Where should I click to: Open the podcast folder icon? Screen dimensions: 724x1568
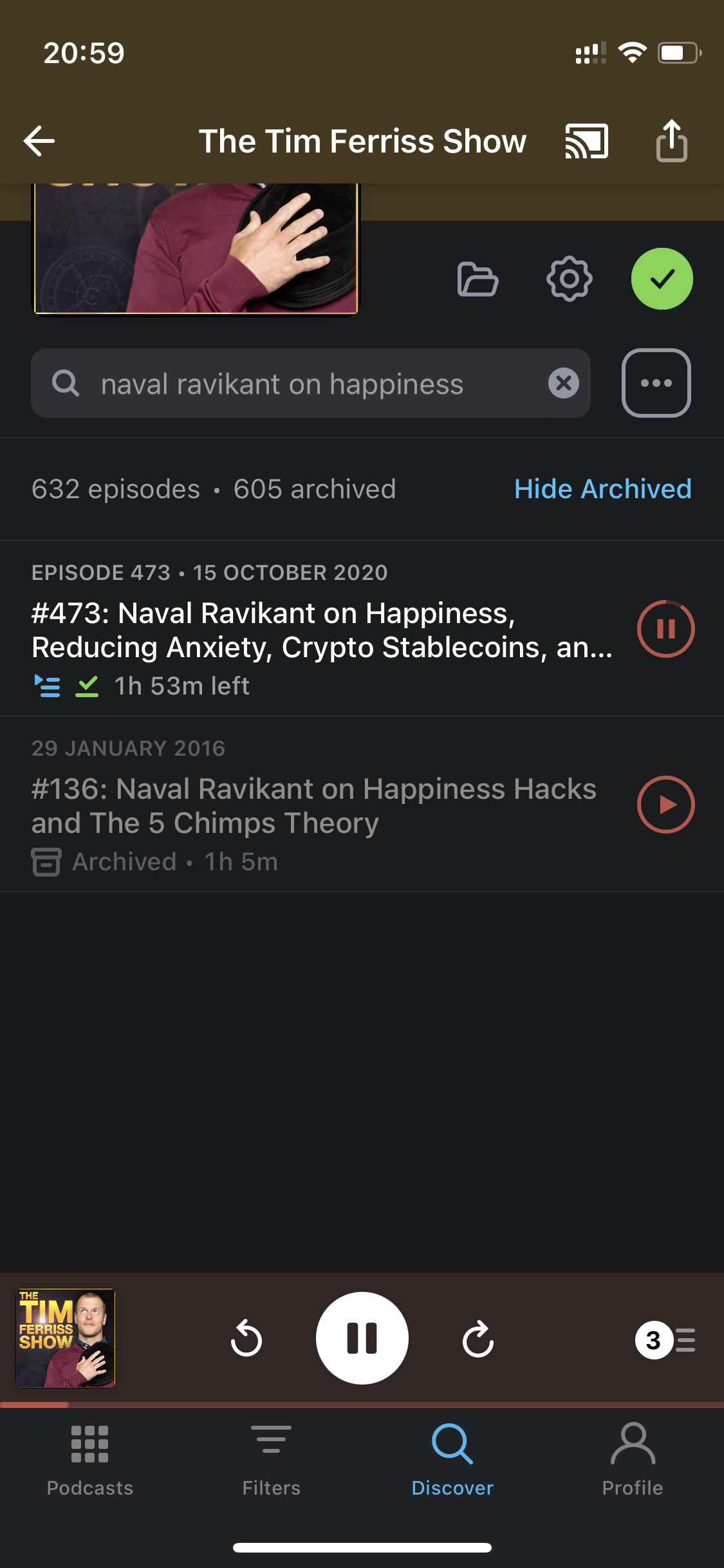point(477,279)
